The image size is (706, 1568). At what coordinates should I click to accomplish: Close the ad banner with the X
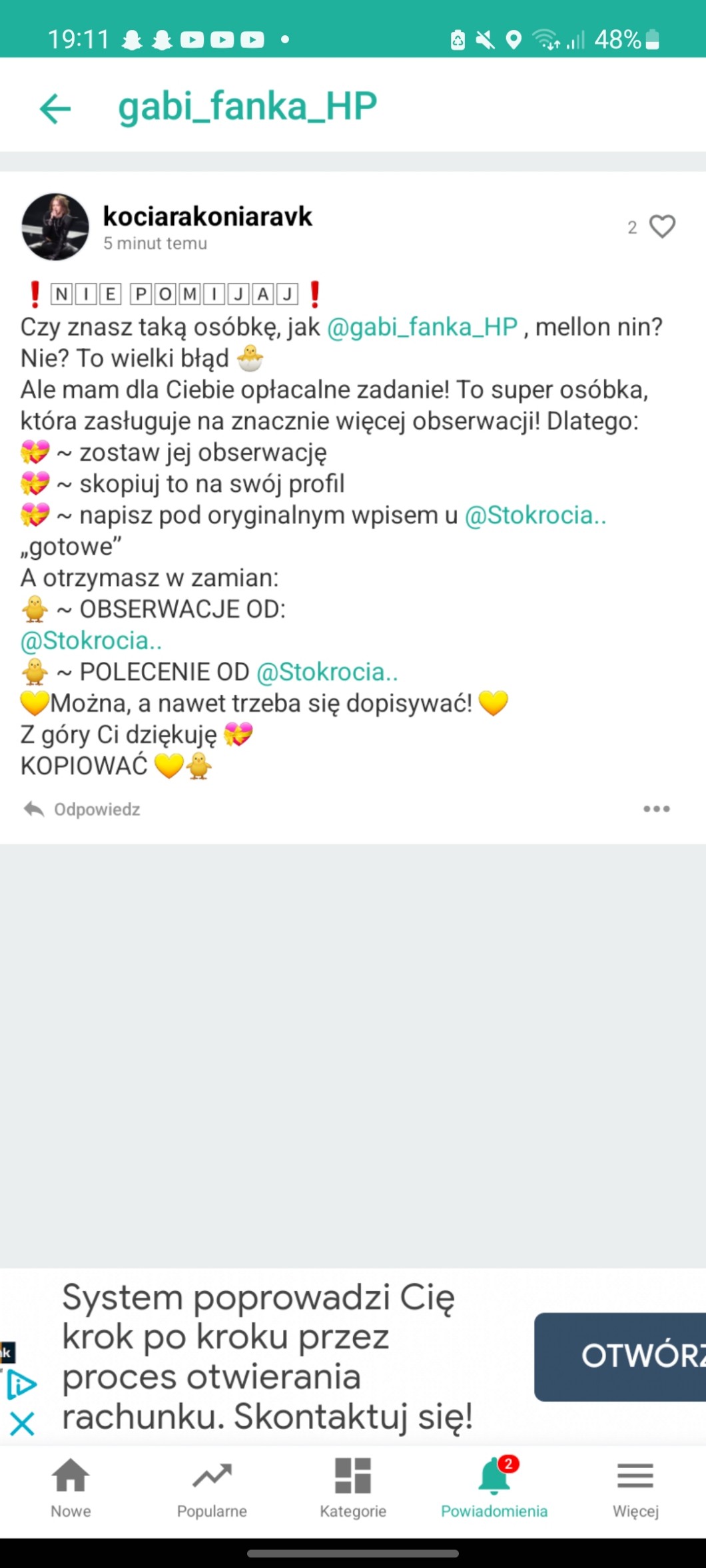22,1425
